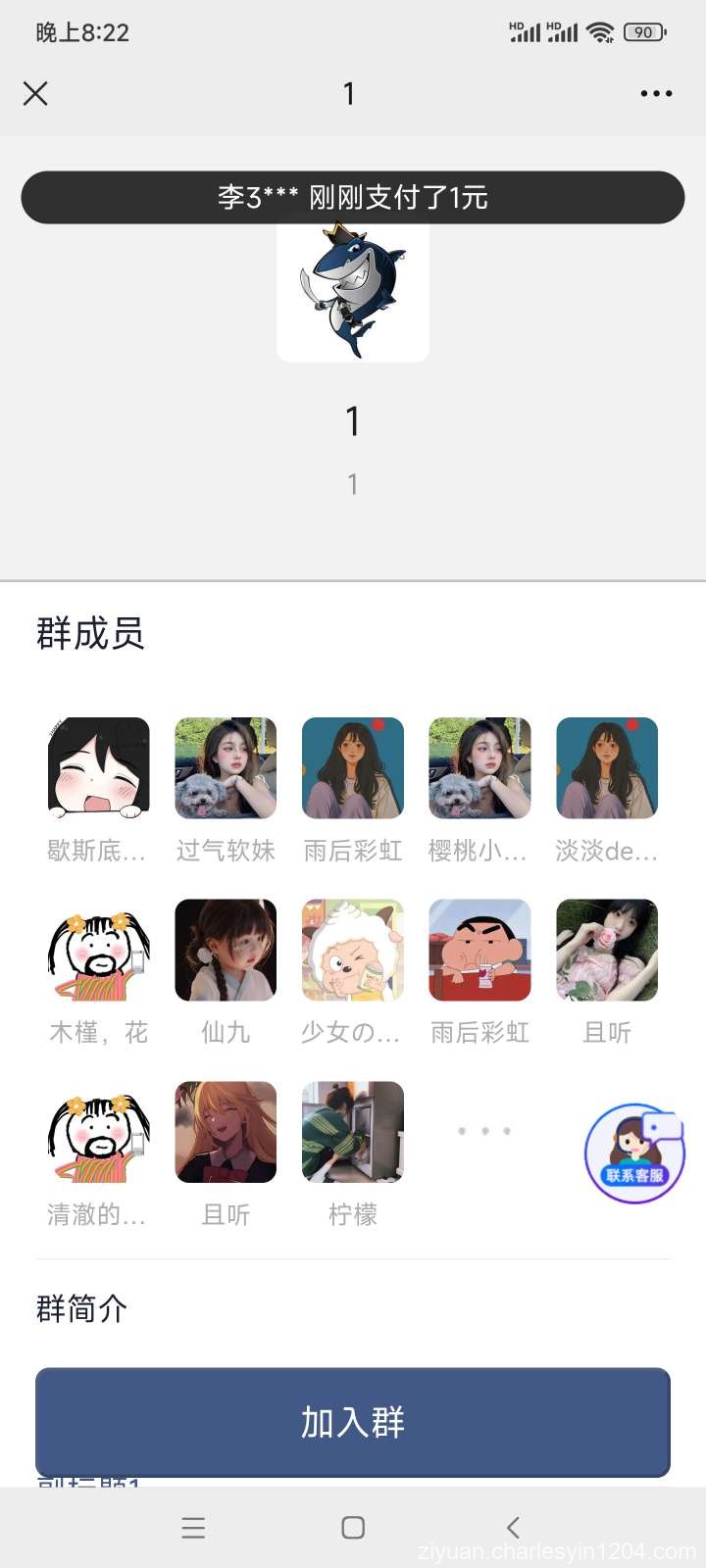Select the 柠檬 member avatar
This screenshot has width=706, height=1568.
[353, 1132]
